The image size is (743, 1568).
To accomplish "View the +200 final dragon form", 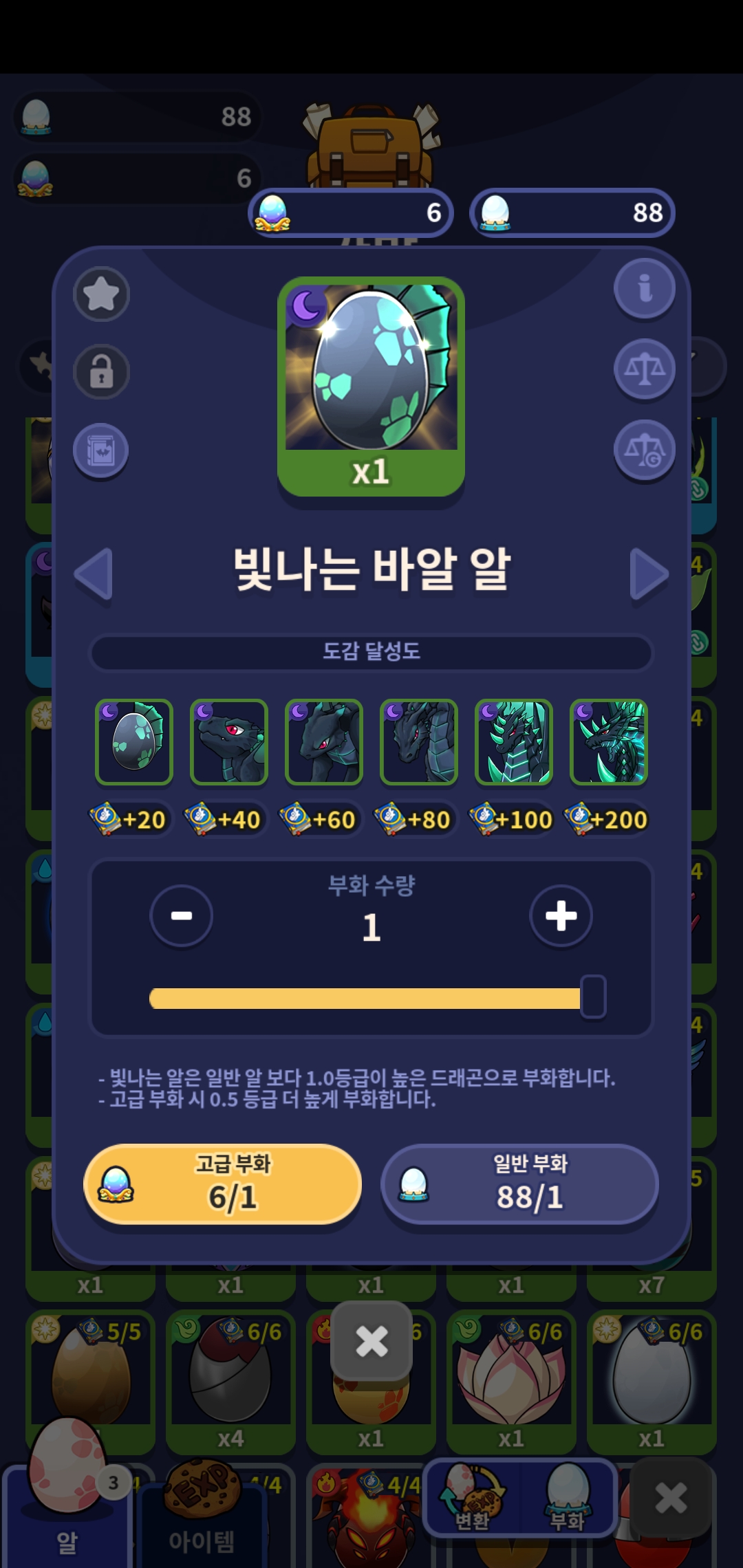I will pos(609,742).
